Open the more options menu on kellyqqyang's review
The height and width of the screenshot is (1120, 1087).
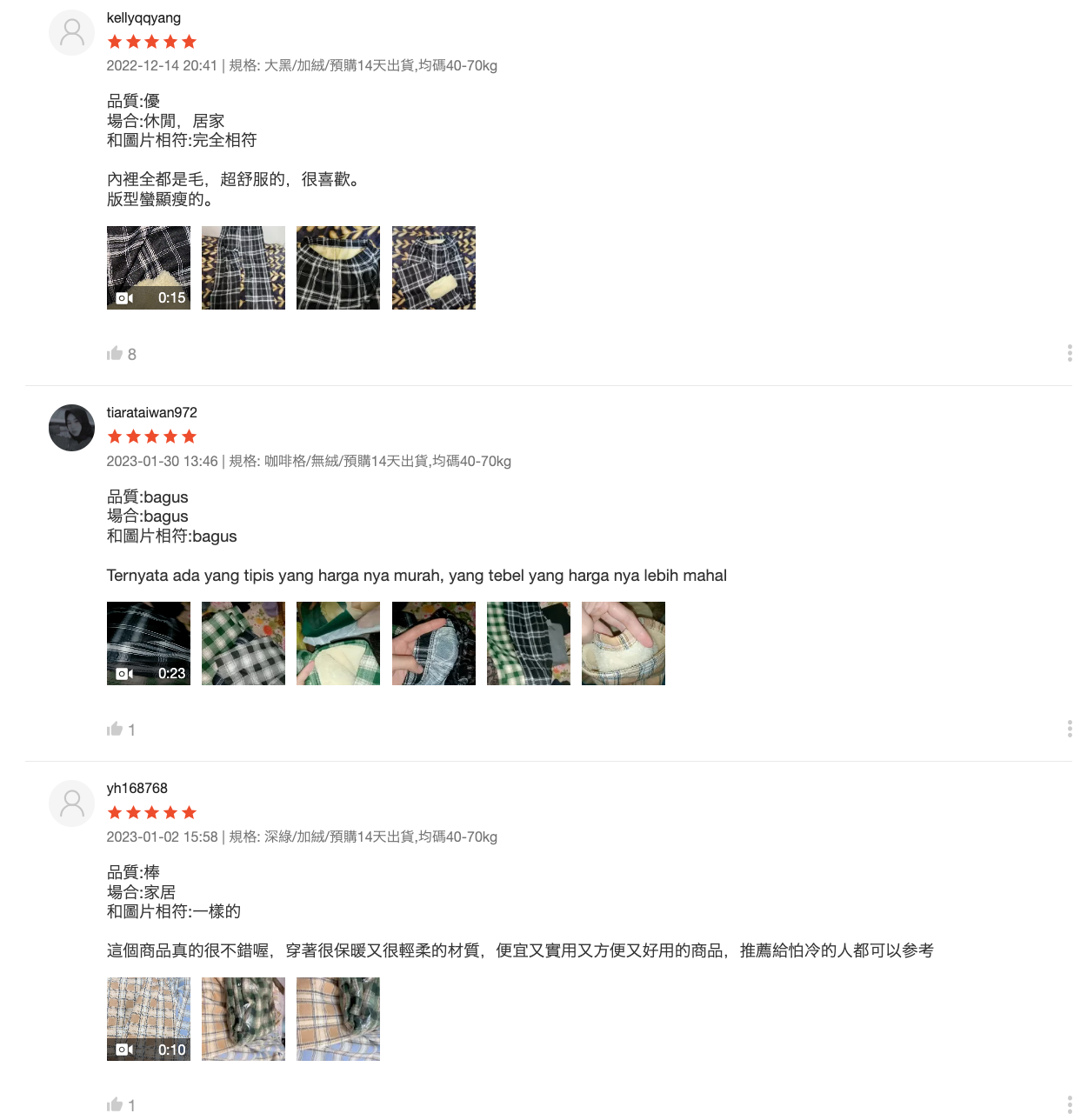(x=1069, y=353)
